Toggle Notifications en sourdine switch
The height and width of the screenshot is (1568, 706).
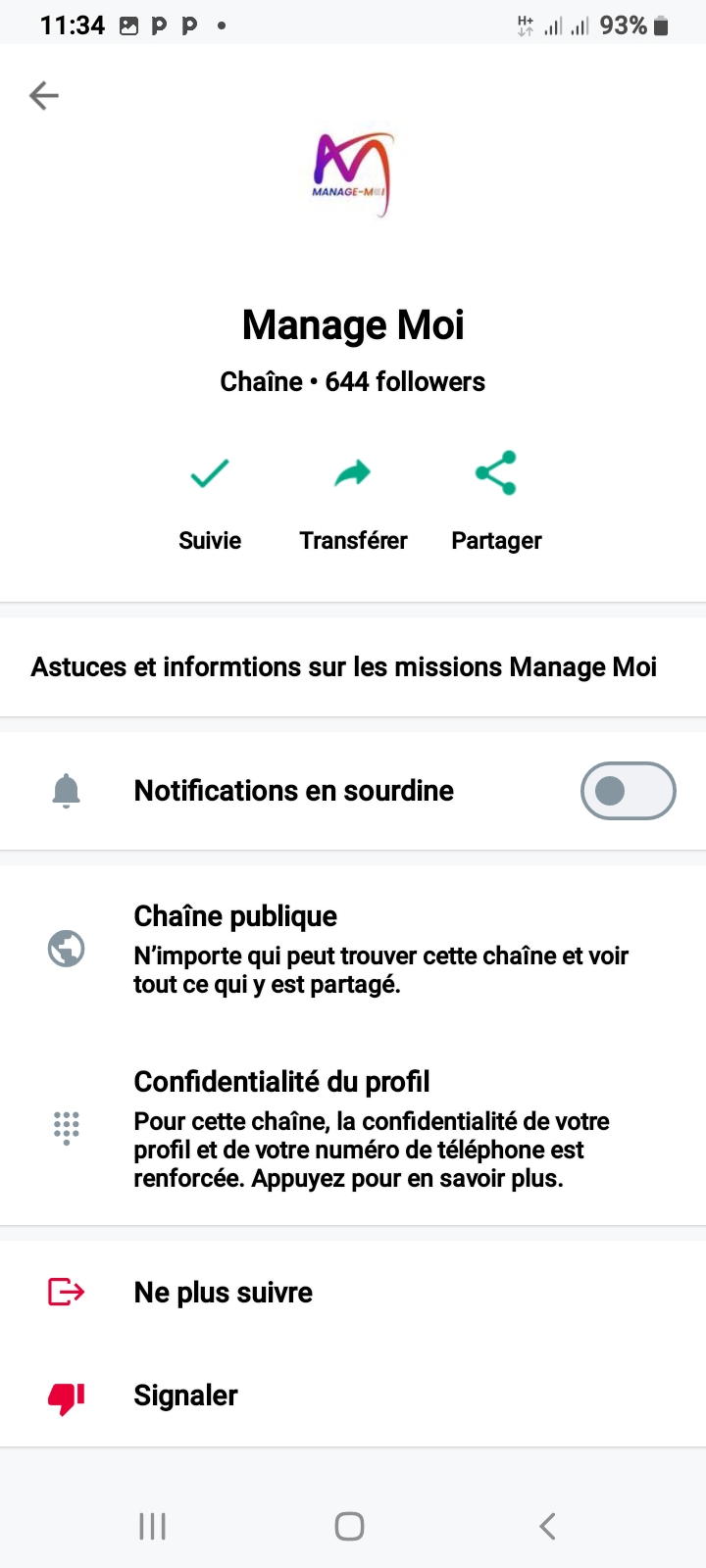(628, 791)
